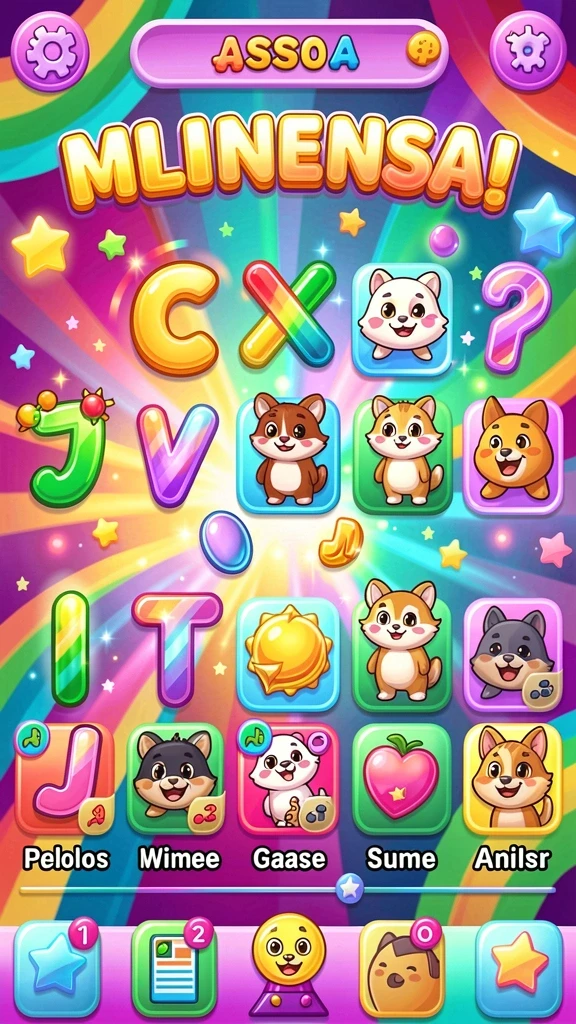The width and height of the screenshot is (576, 1024).
Task: Open the Gaase tile
Action: click(288, 778)
